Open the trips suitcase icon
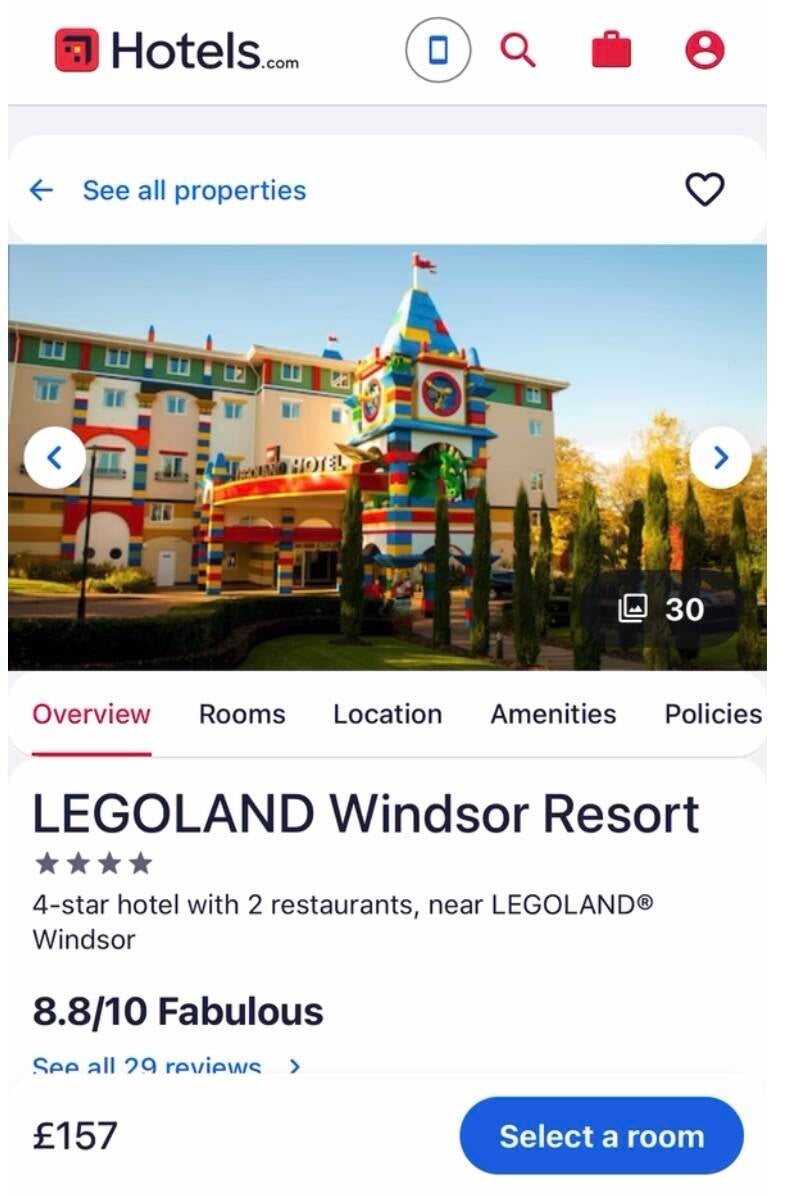The image size is (799, 1196). 613,50
